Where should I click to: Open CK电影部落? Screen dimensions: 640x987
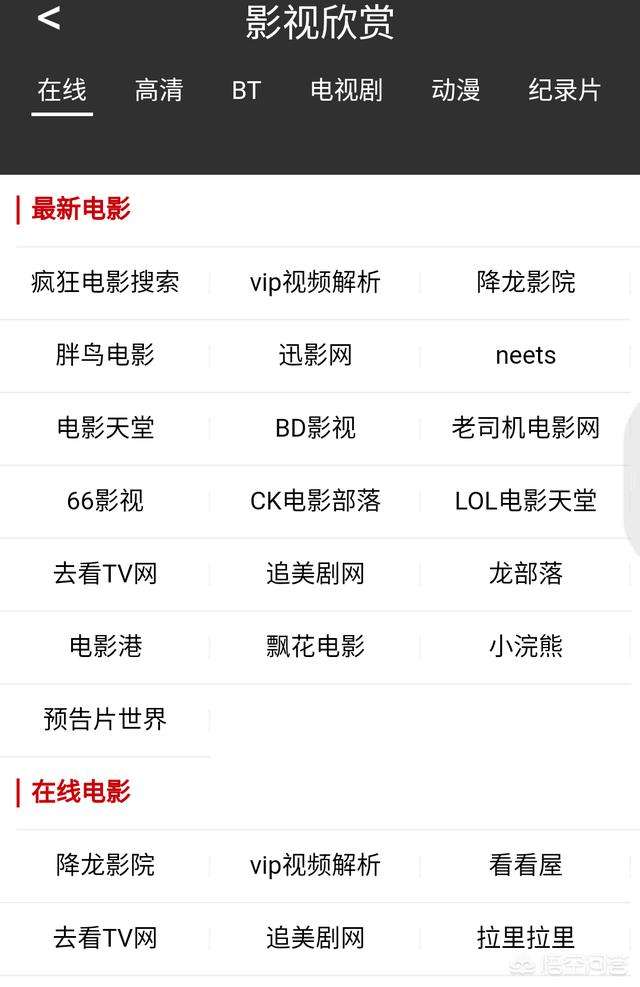(315, 501)
